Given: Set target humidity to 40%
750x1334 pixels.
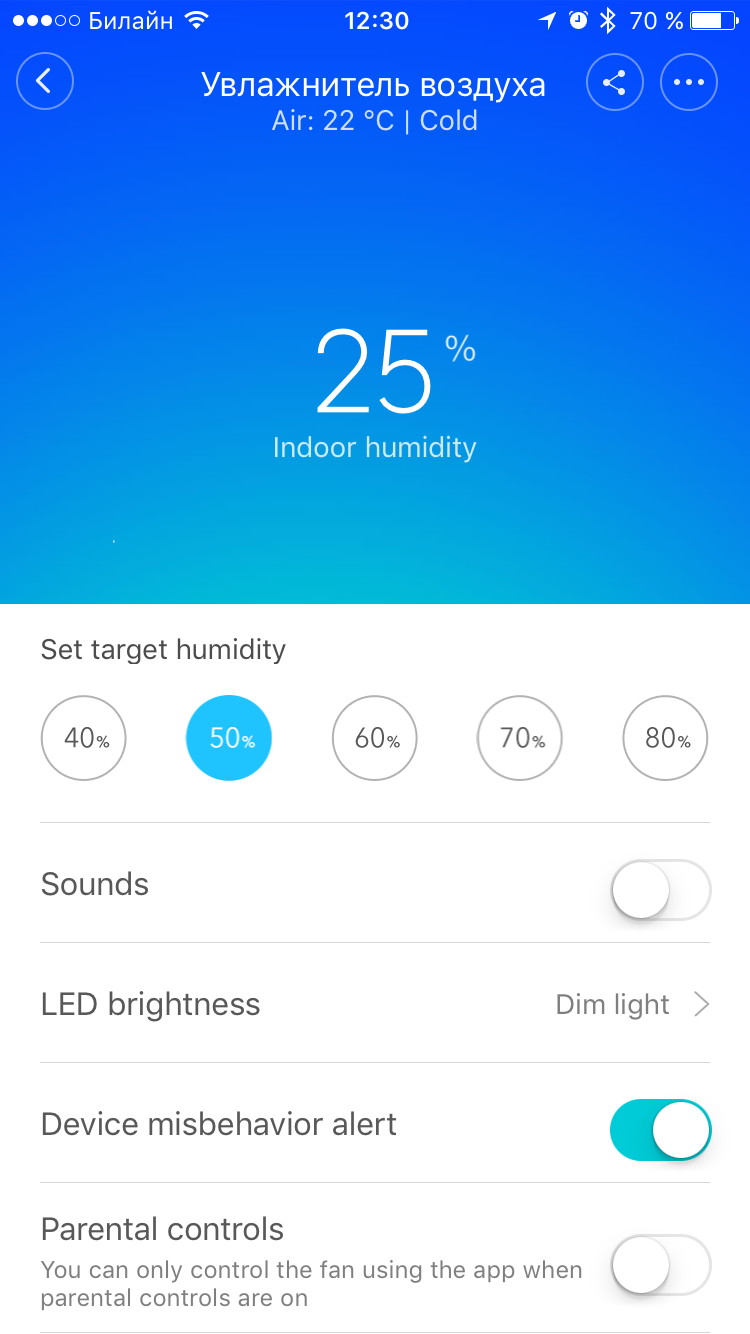Looking at the screenshot, I should 84,739.
